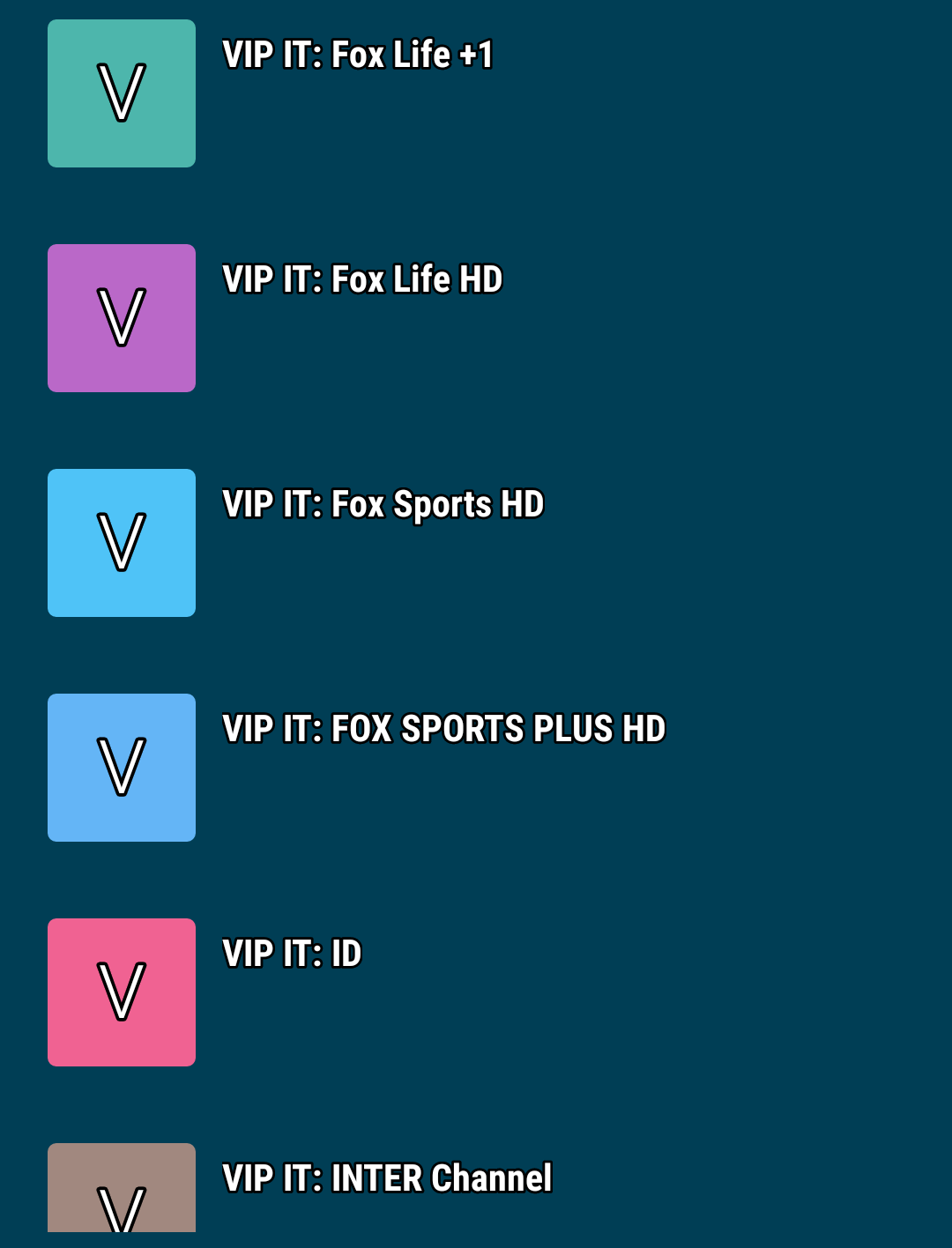Tap VIP IT: INTER Channel row

387,1179
